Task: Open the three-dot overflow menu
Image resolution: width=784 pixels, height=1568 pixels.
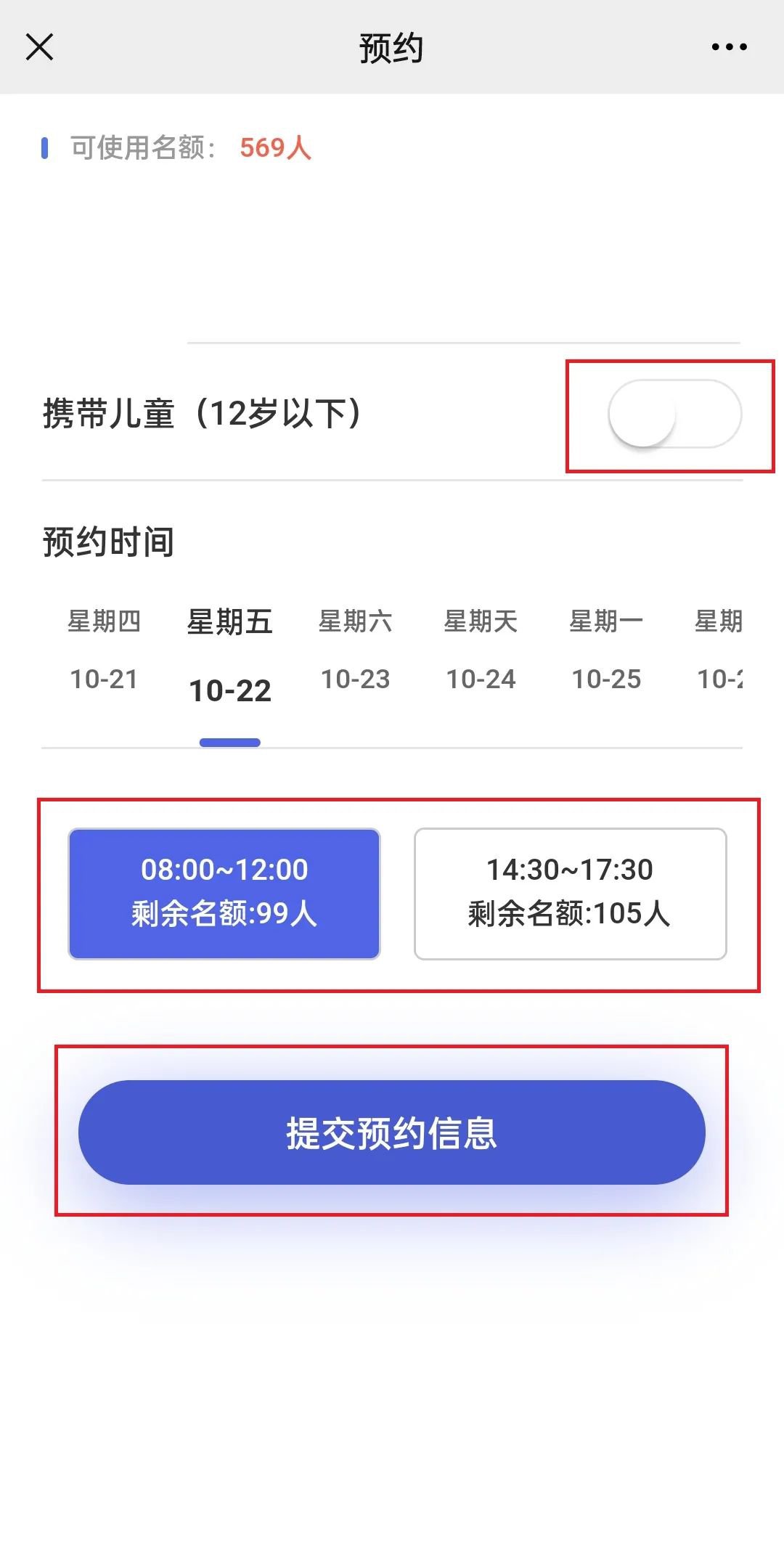Action: tap(729, 47)
